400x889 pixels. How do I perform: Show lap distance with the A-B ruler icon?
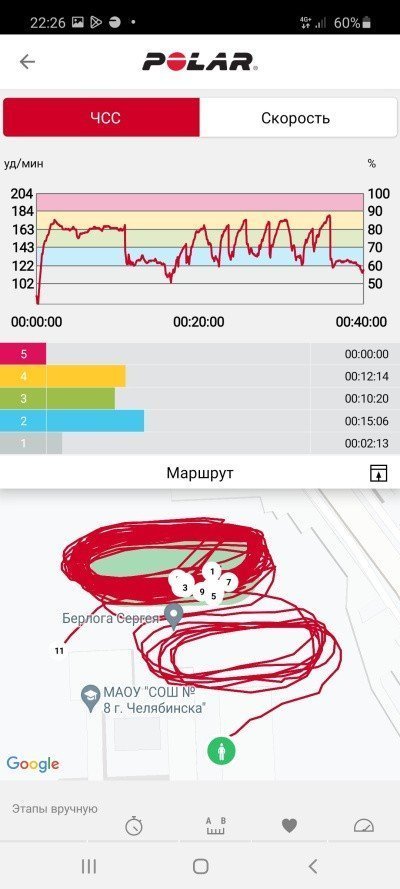(216, 826)
